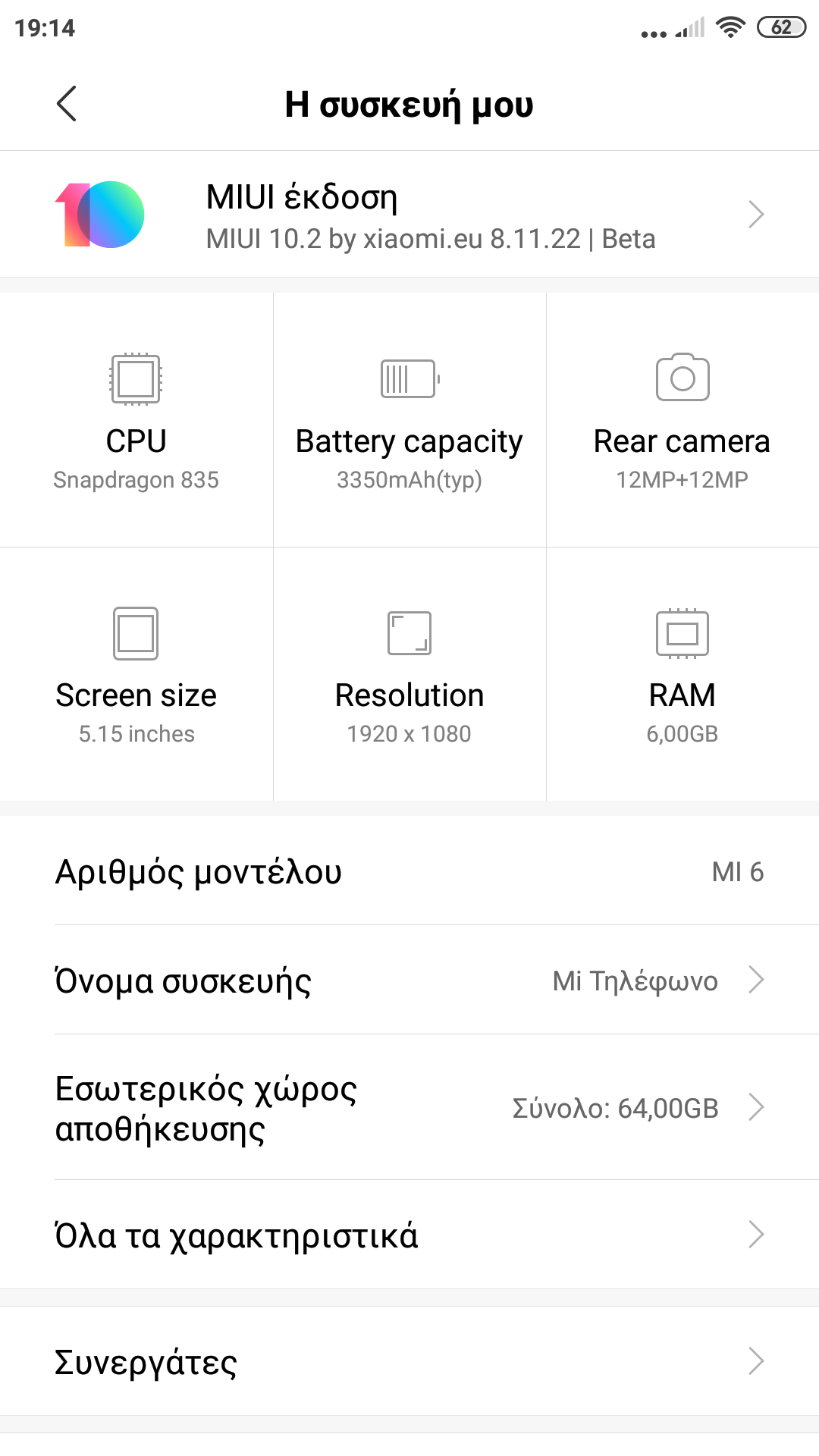The image size is (819, 1456).
Task: Open Εσωτερικός χώρος αποθήκευσης details
Action: (x=409, y=1108)
